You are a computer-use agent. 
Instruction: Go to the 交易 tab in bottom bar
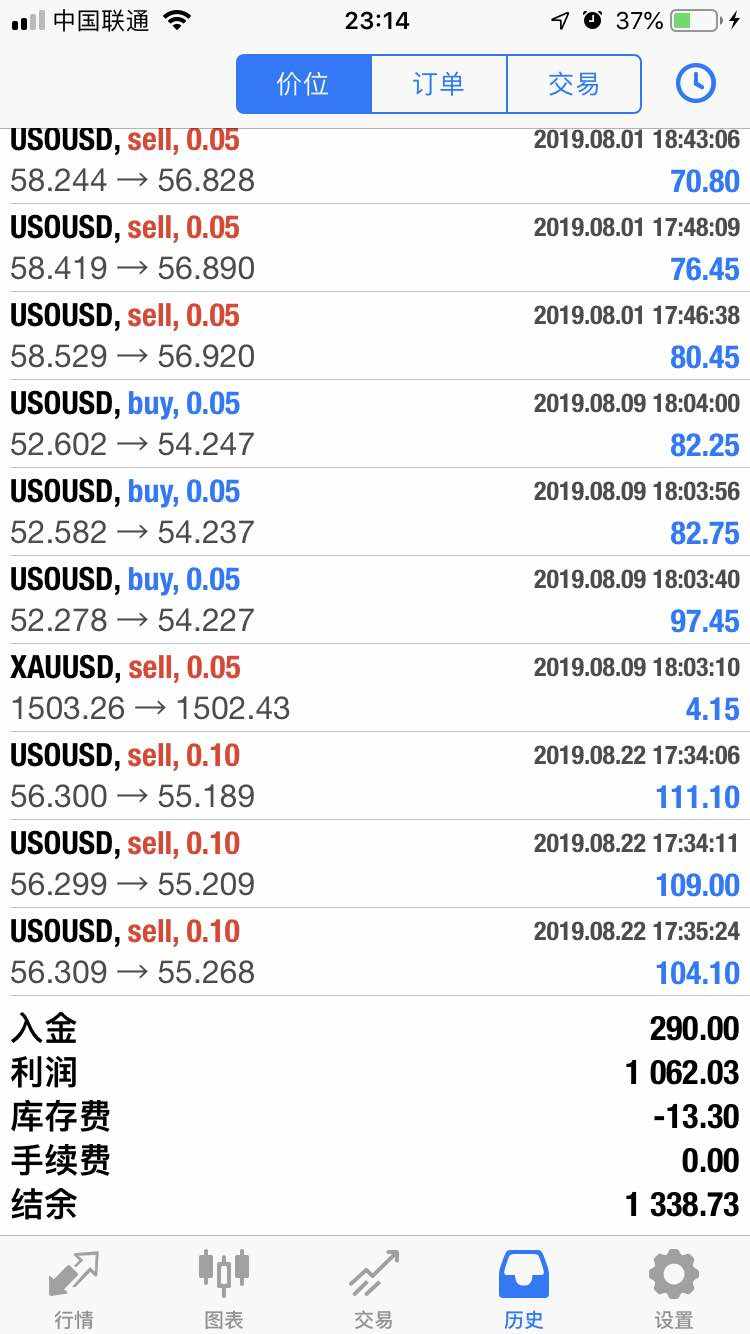pyautogui.click(x=374, y=1287)
